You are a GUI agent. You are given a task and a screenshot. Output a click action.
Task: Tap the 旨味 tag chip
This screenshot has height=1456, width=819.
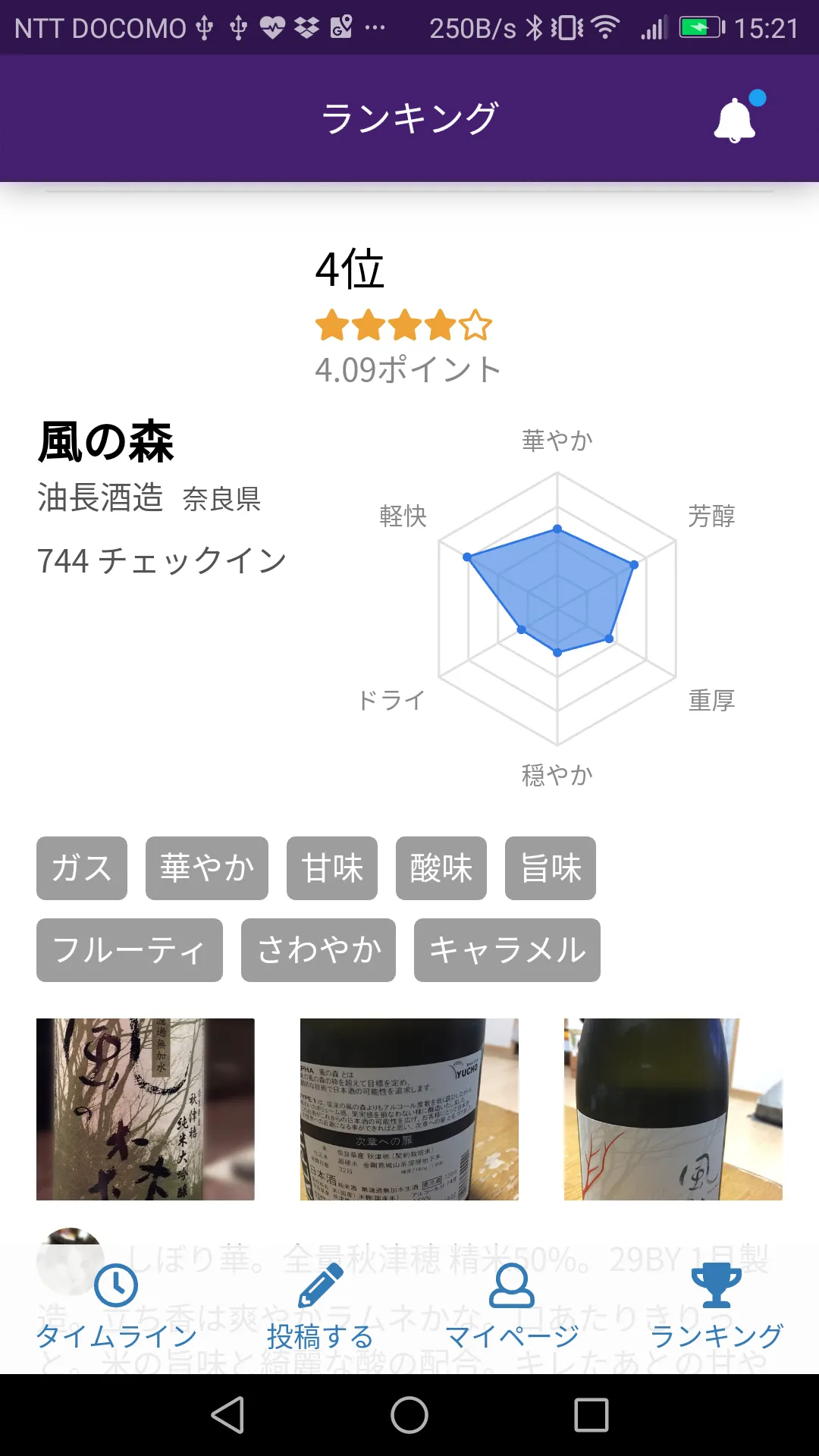click(551, 868)
